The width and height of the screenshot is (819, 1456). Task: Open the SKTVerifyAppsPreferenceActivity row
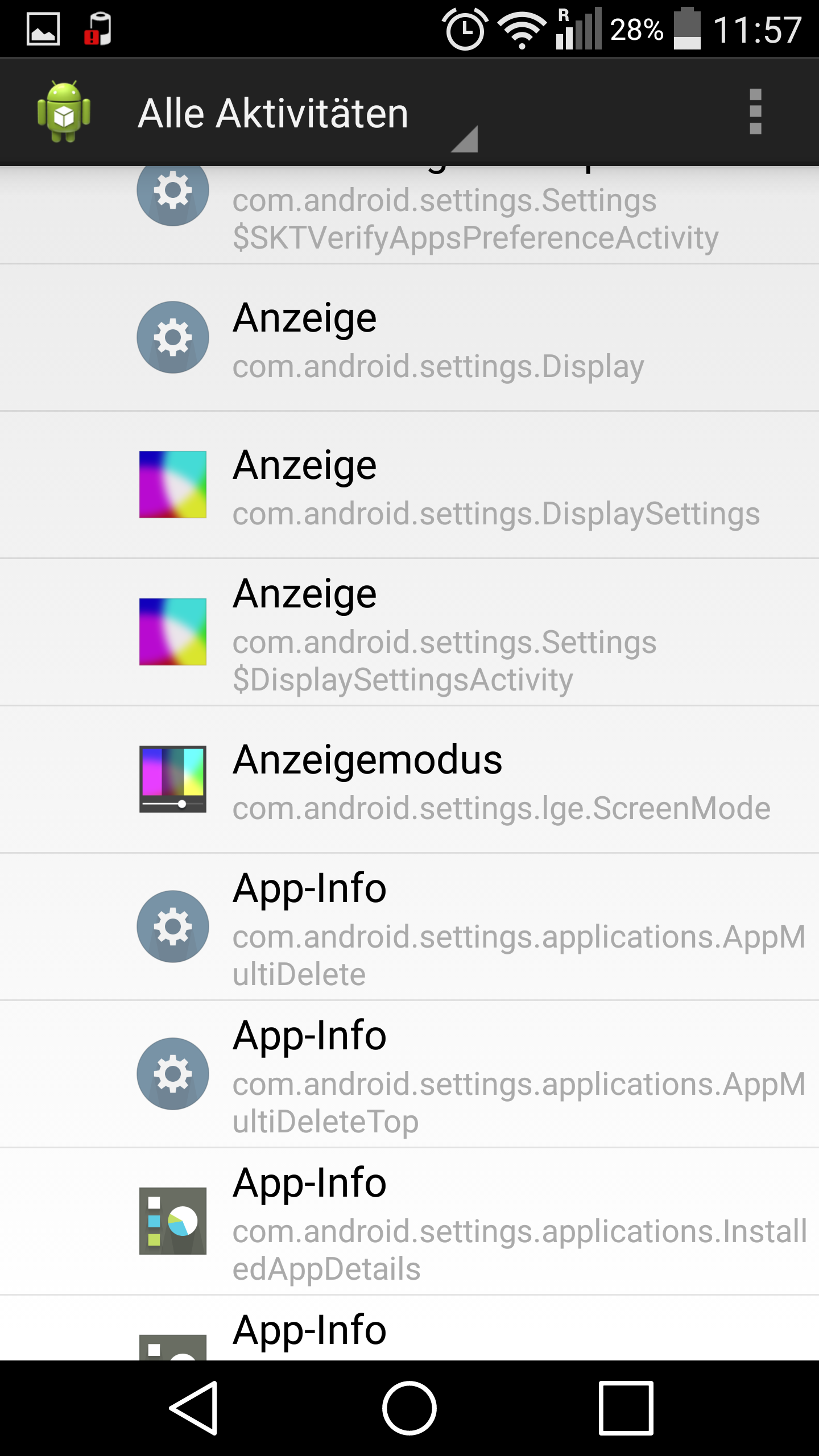coord(409,215)
